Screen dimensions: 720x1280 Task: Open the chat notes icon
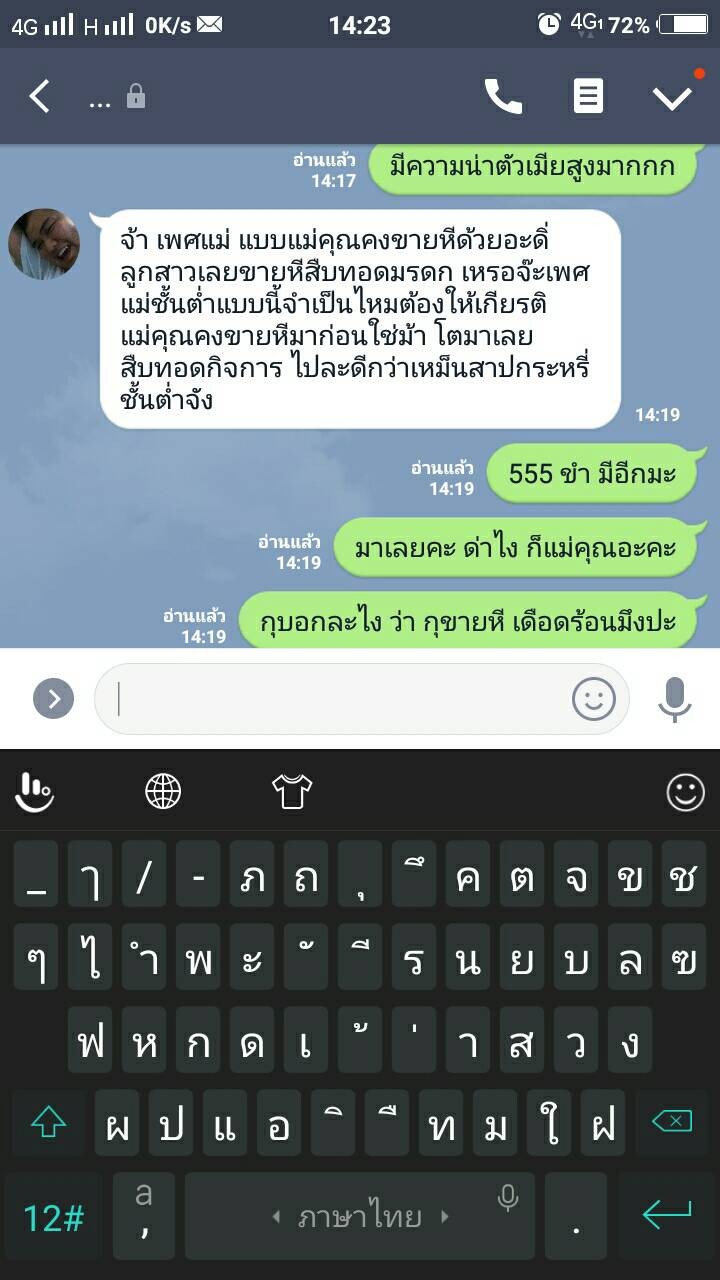point(588,96)
